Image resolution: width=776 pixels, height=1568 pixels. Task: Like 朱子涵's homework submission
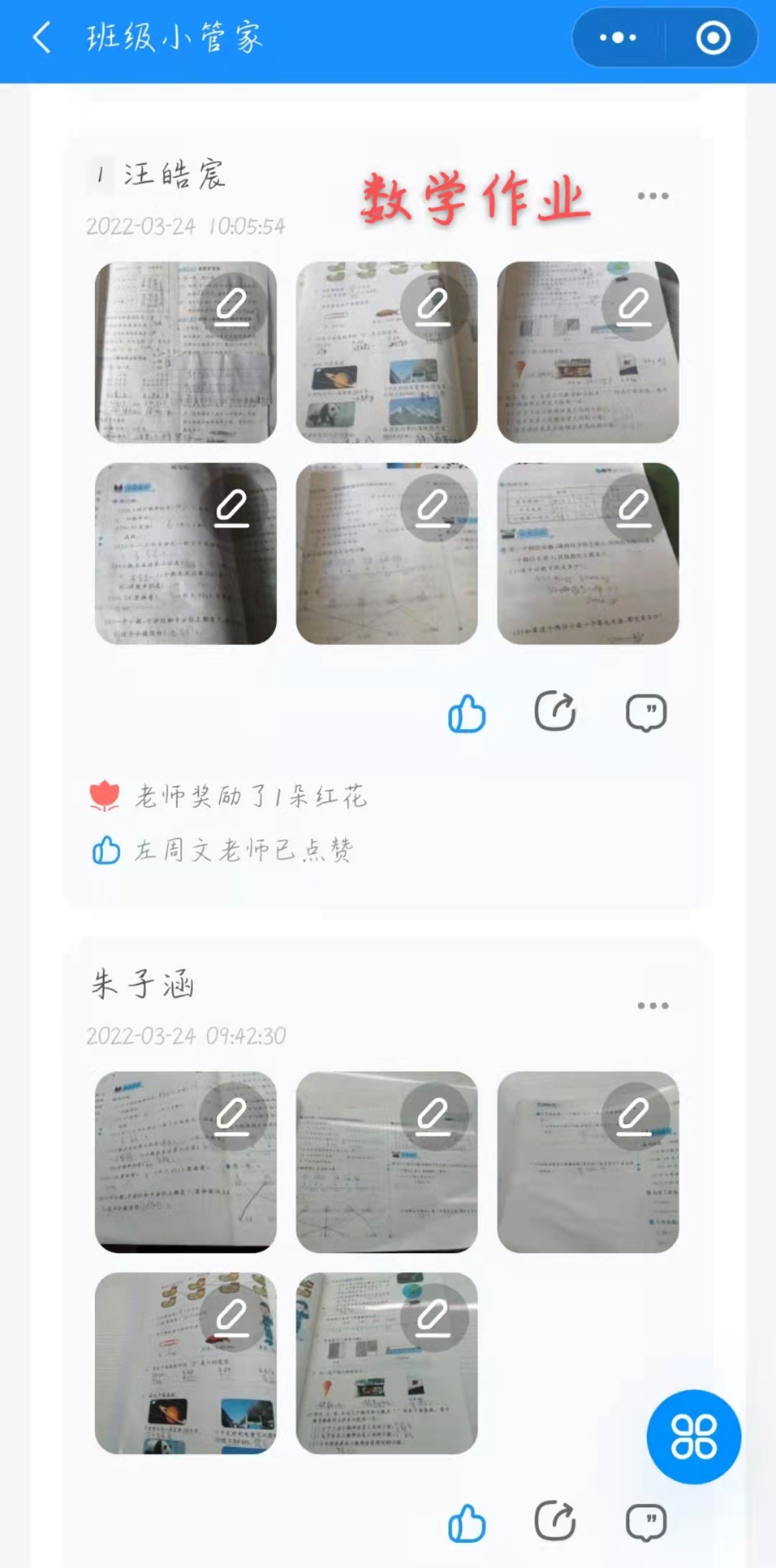pos(467,1523)
